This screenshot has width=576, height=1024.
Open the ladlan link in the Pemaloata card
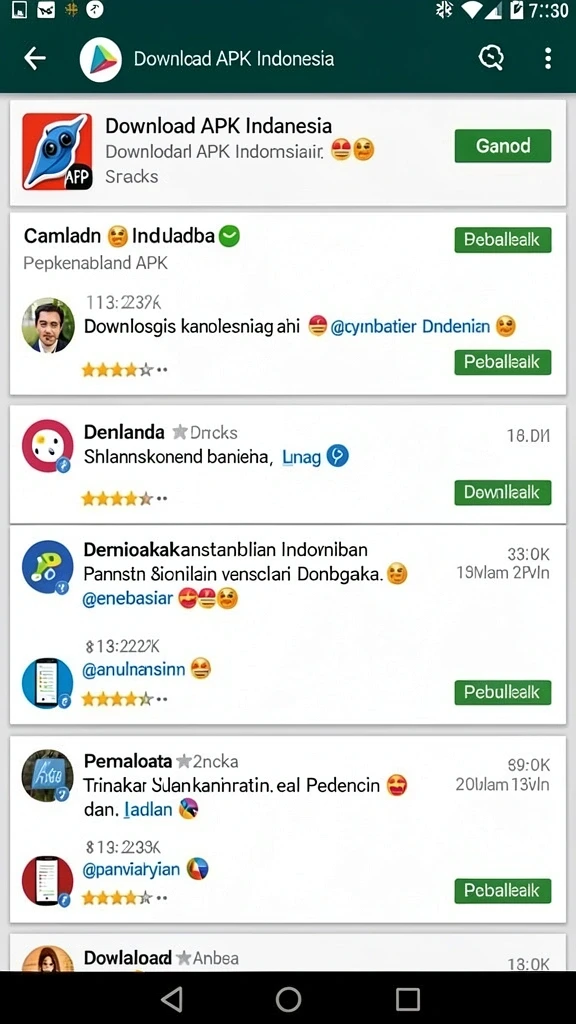(148, 810)
